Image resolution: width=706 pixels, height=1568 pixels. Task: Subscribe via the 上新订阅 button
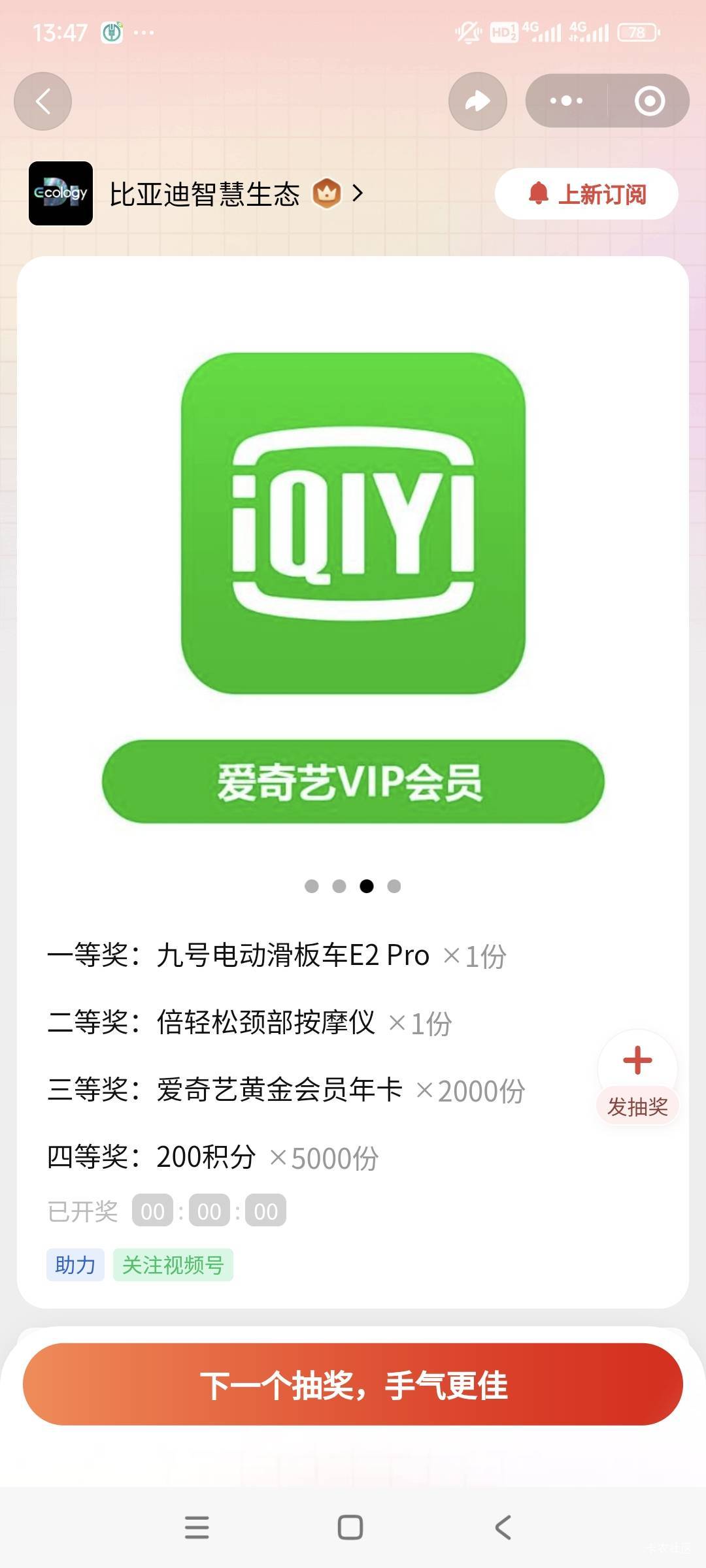pyautogui.click(x=586, y=194)
